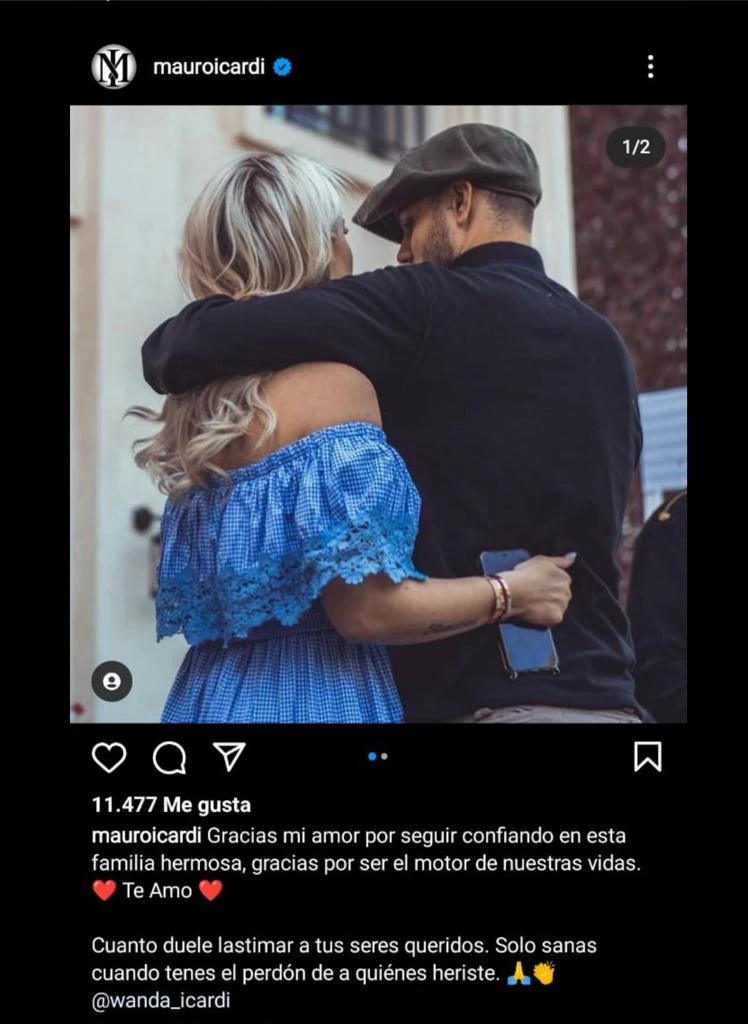Open the @wanda_icardi mention in caption
Viewport: 748px width, 1024px height.
pyautogui.click(x=160, y=1000)
